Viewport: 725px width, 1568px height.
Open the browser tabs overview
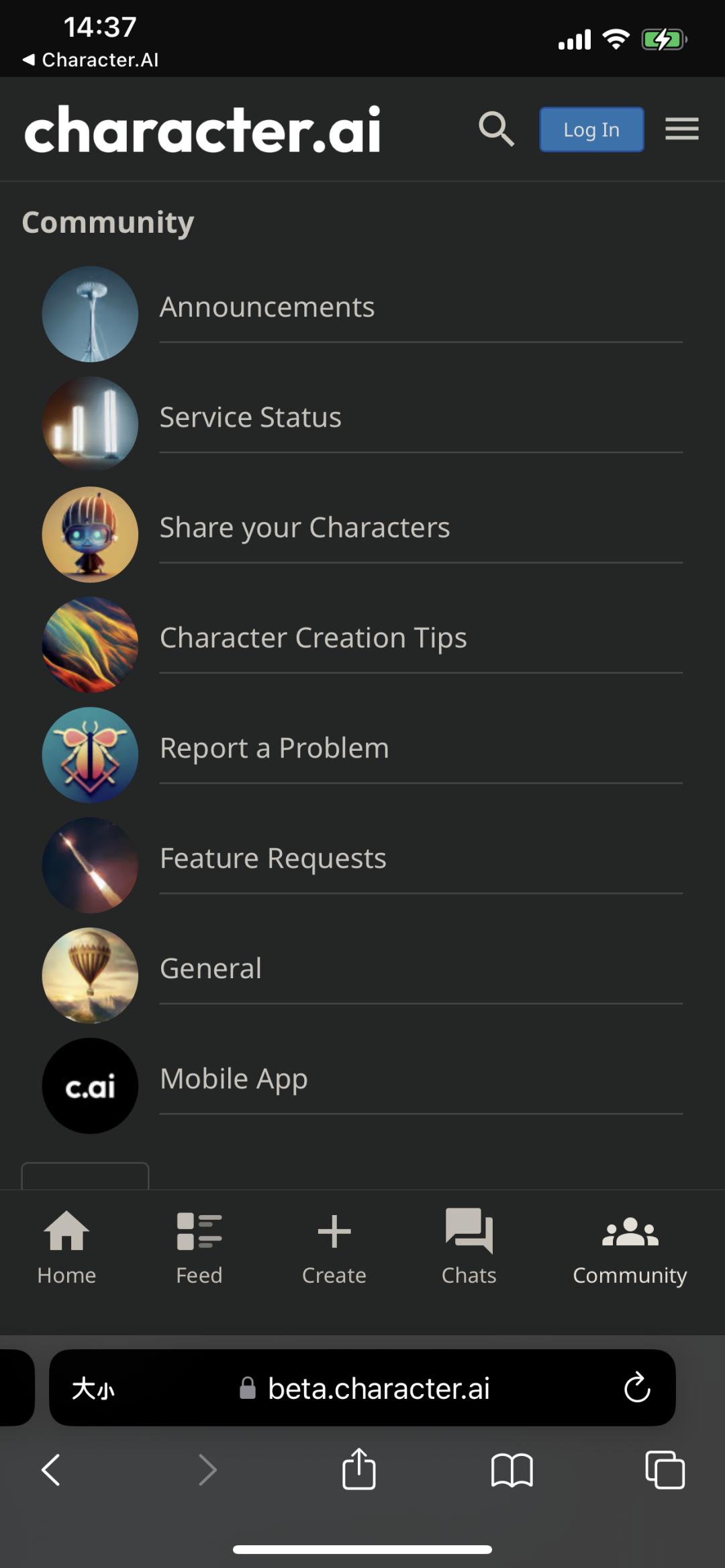[665, 1469]
